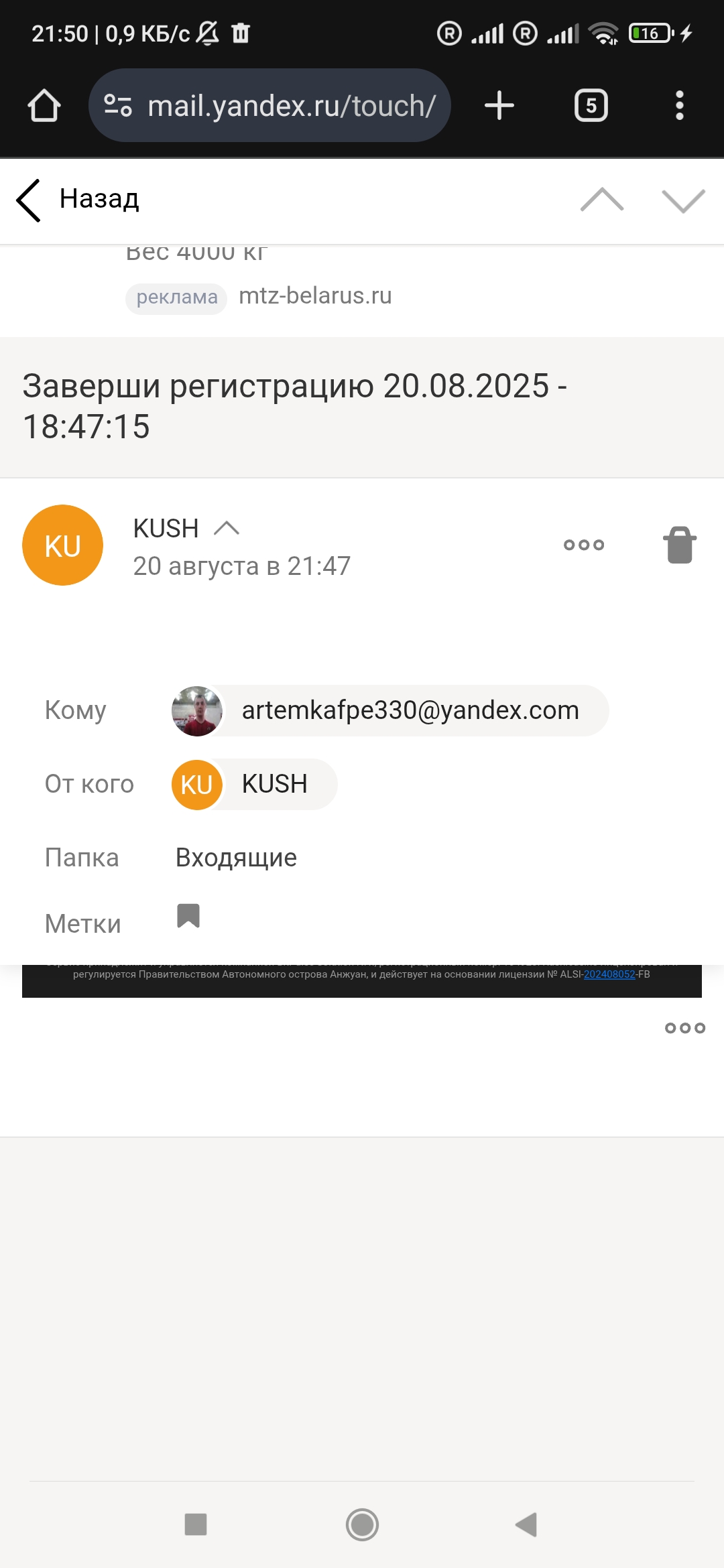Image resolution: width=724 pixels, height=1568 pixels.
Task: Open the system recent apps
Action: point(196,1524)
